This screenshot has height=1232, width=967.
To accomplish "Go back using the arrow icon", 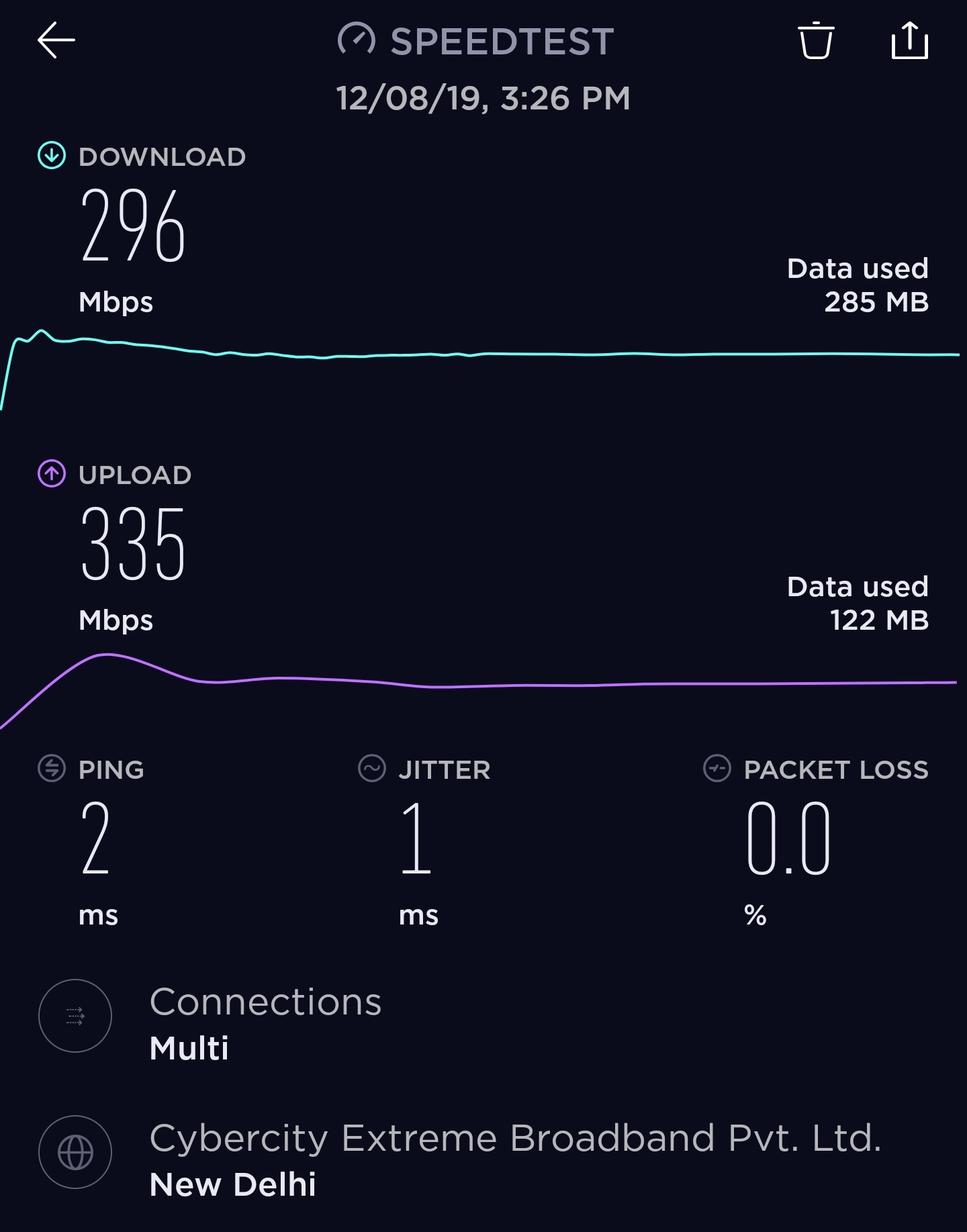I will (x=56, y=40).
